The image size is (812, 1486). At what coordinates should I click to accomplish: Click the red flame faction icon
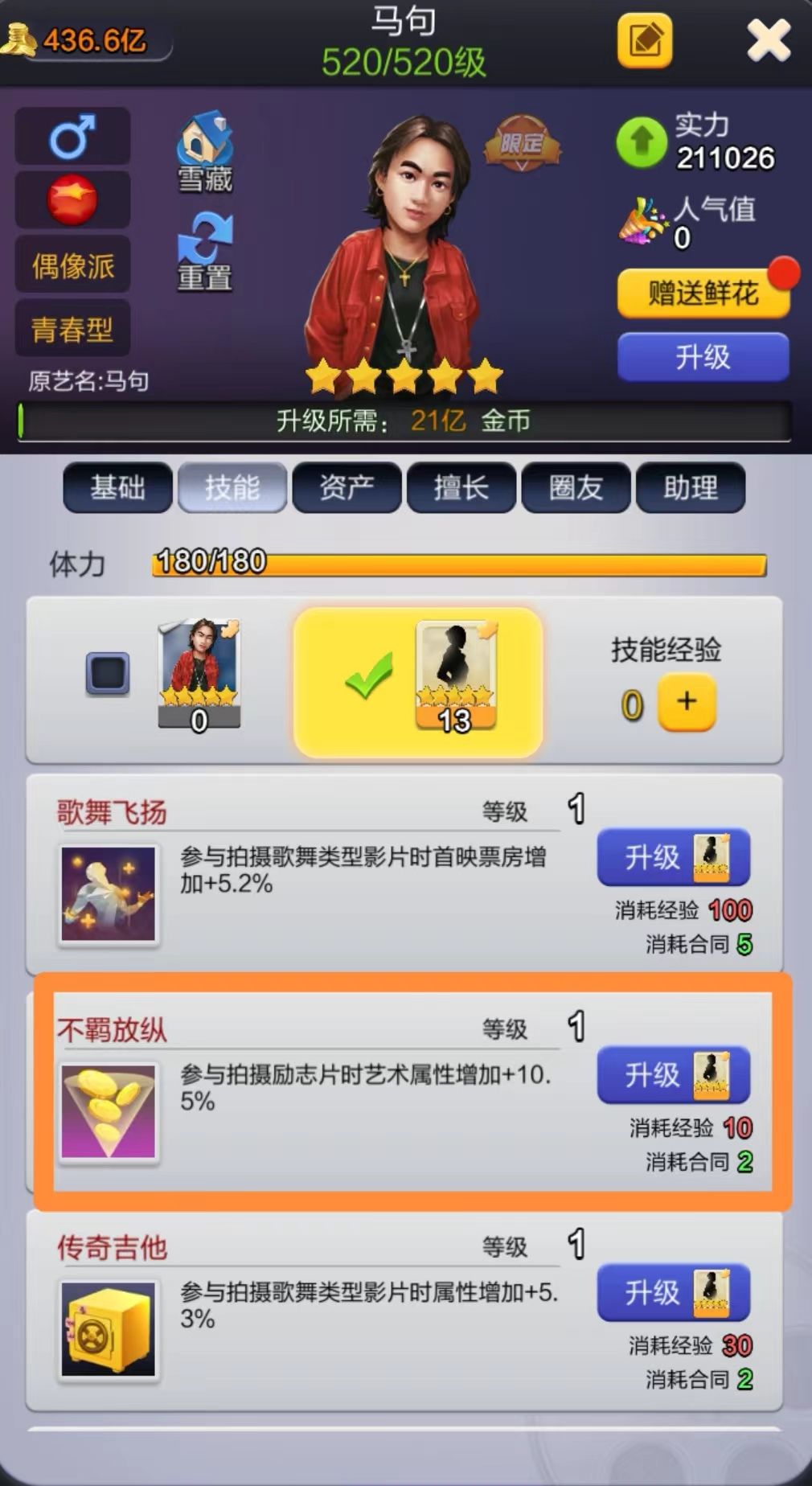[x=72, y=199]
